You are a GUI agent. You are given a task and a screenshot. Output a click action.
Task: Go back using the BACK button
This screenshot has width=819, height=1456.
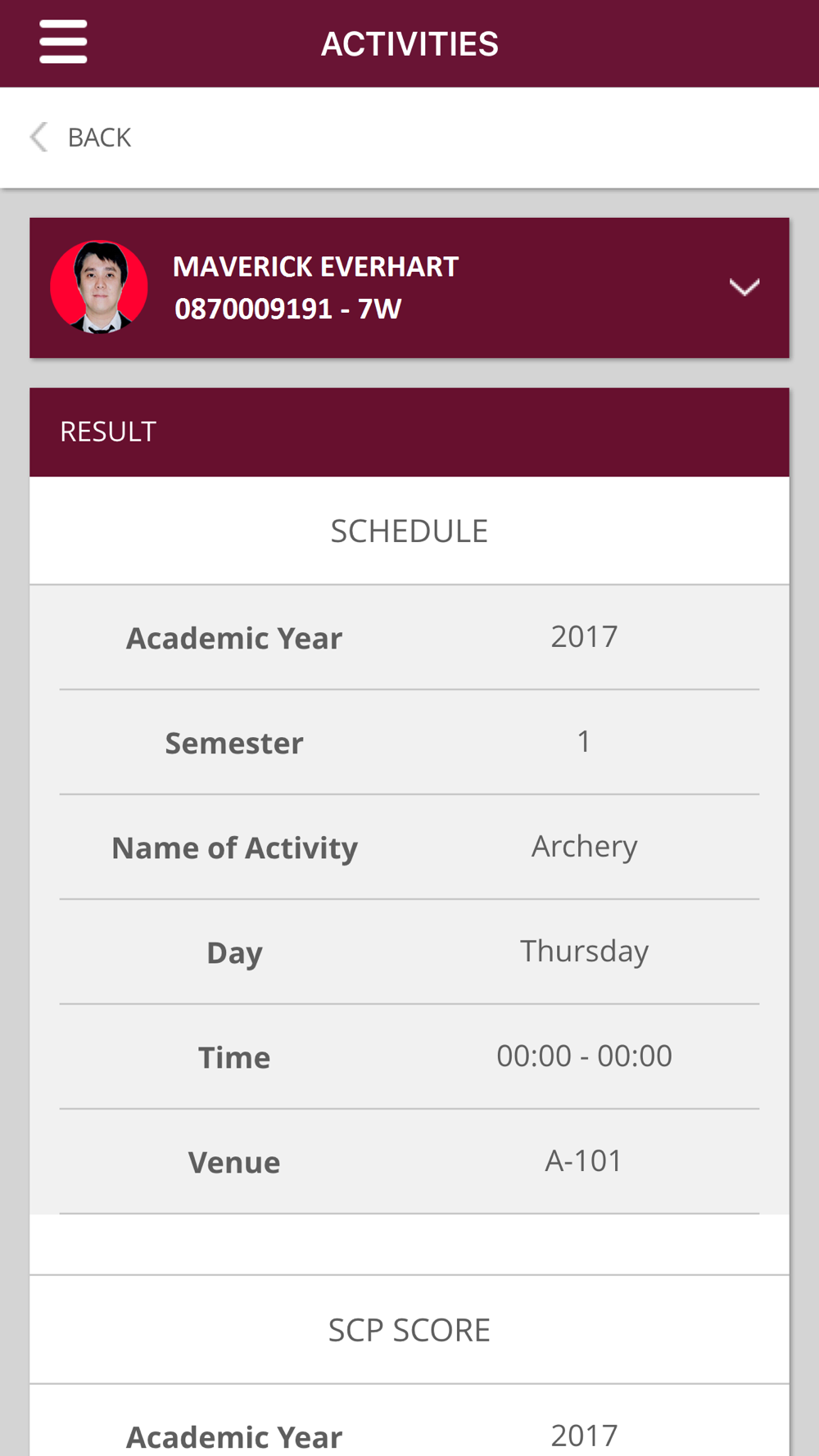80,138
